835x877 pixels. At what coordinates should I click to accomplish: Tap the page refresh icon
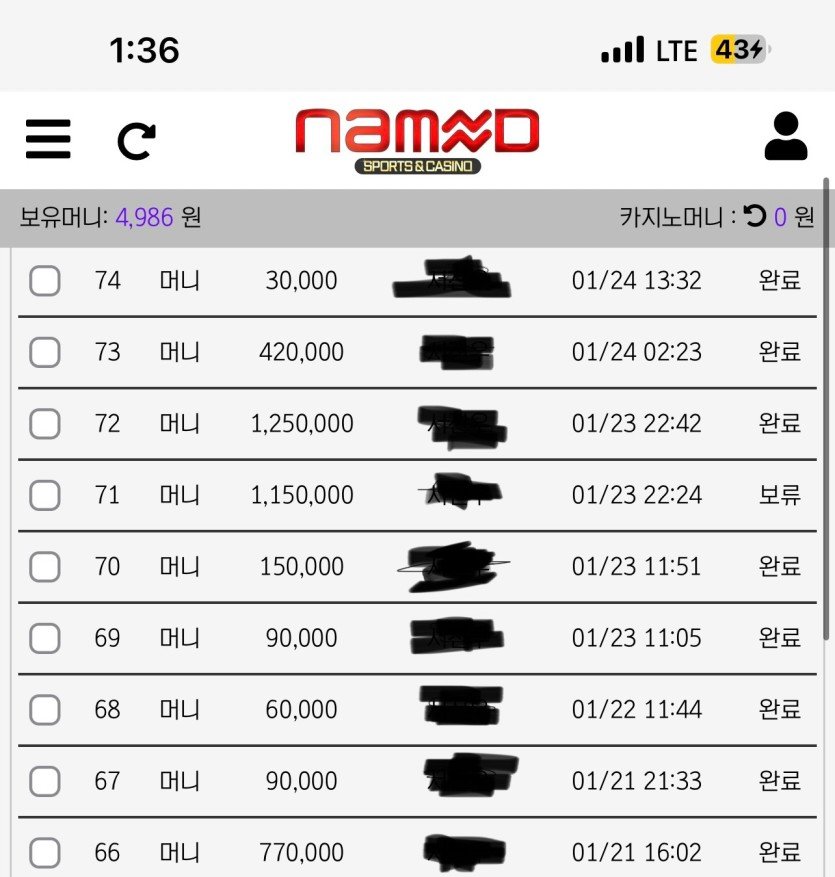point(136,141)
